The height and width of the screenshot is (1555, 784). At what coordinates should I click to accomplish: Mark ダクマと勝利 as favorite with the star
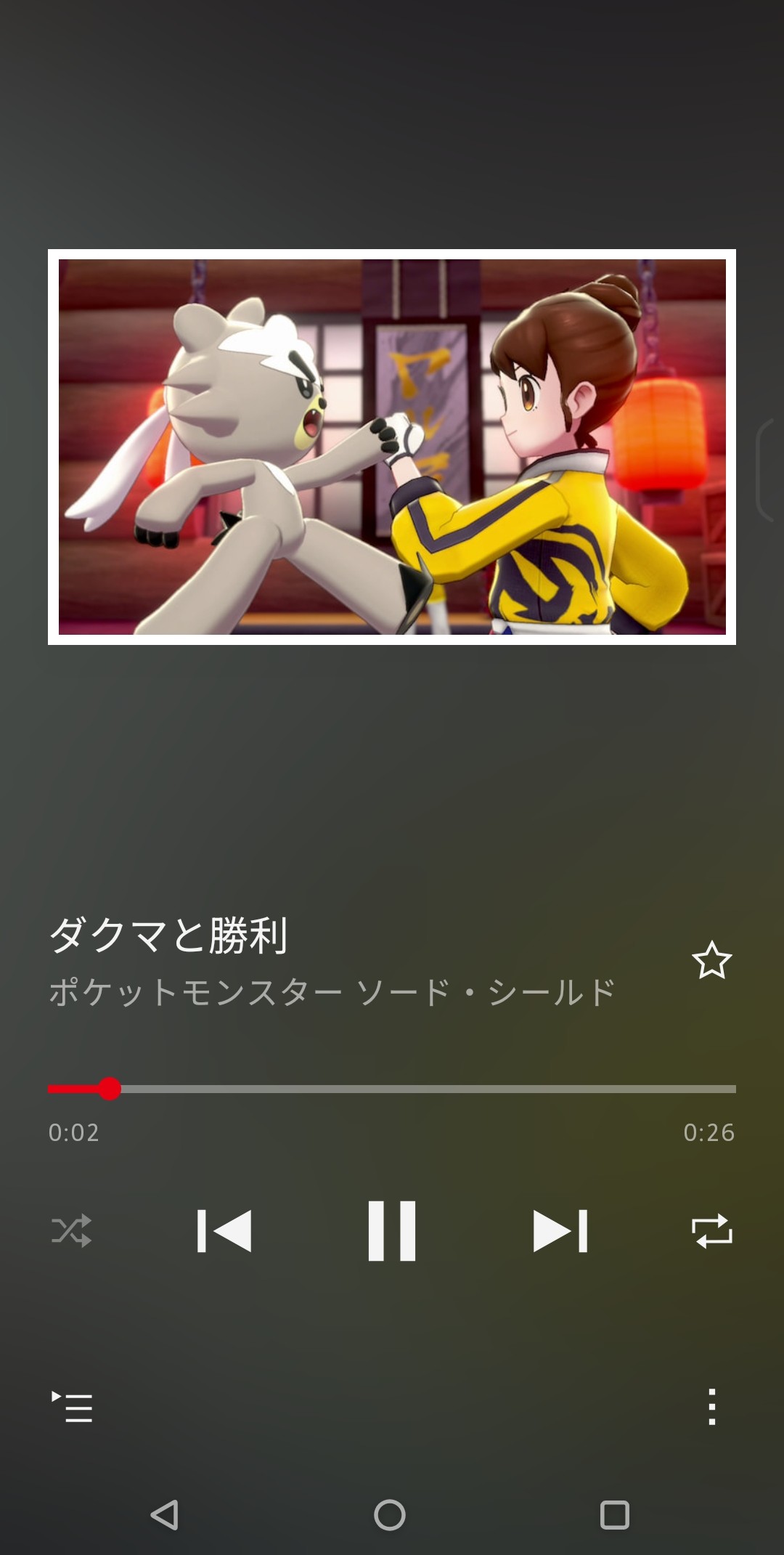click(711, 960)
